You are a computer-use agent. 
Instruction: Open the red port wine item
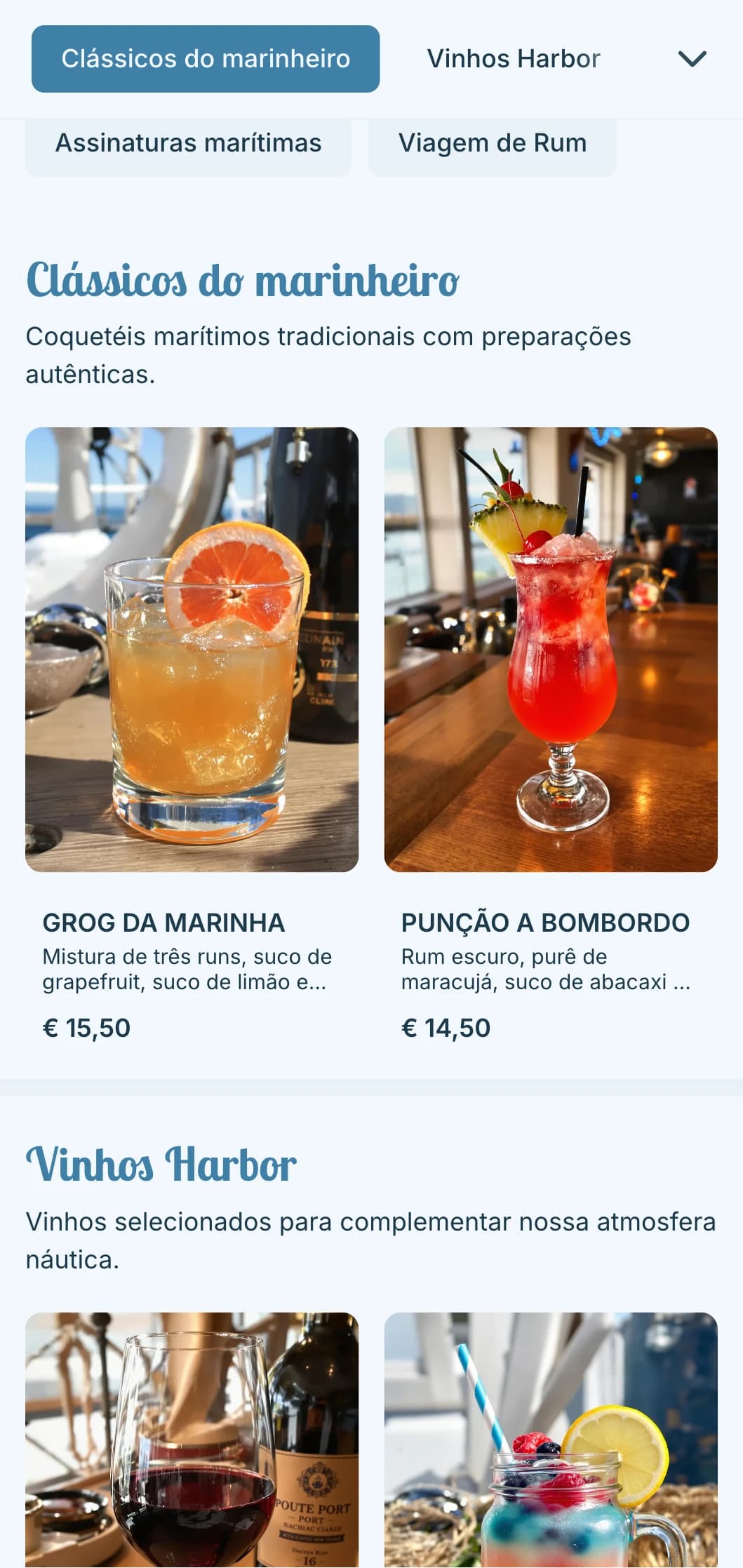[192, 1438]
